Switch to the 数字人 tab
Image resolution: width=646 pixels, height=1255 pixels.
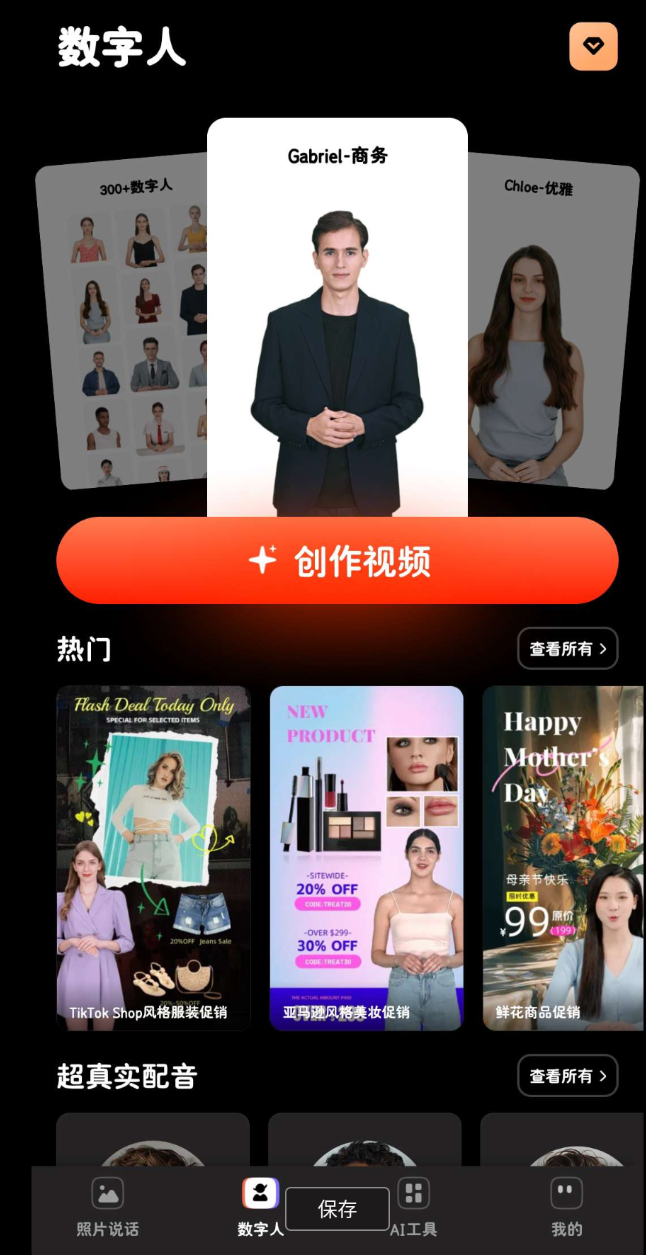(x=260, y=1207)
